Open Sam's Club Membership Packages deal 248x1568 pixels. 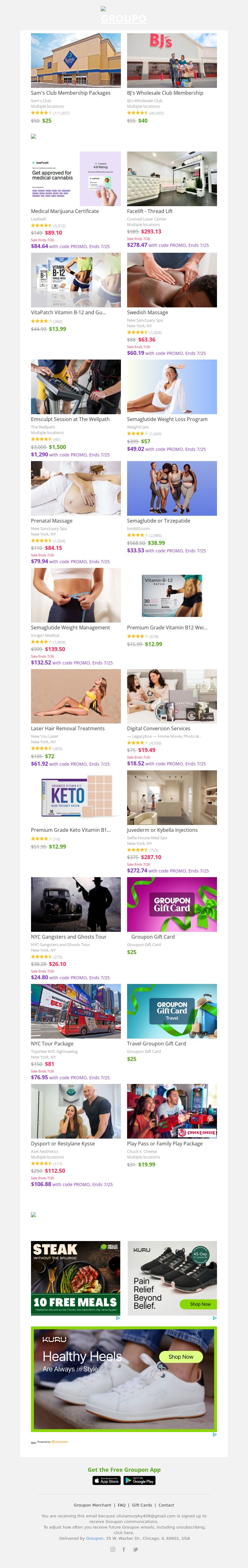click(x=75, y=61)
